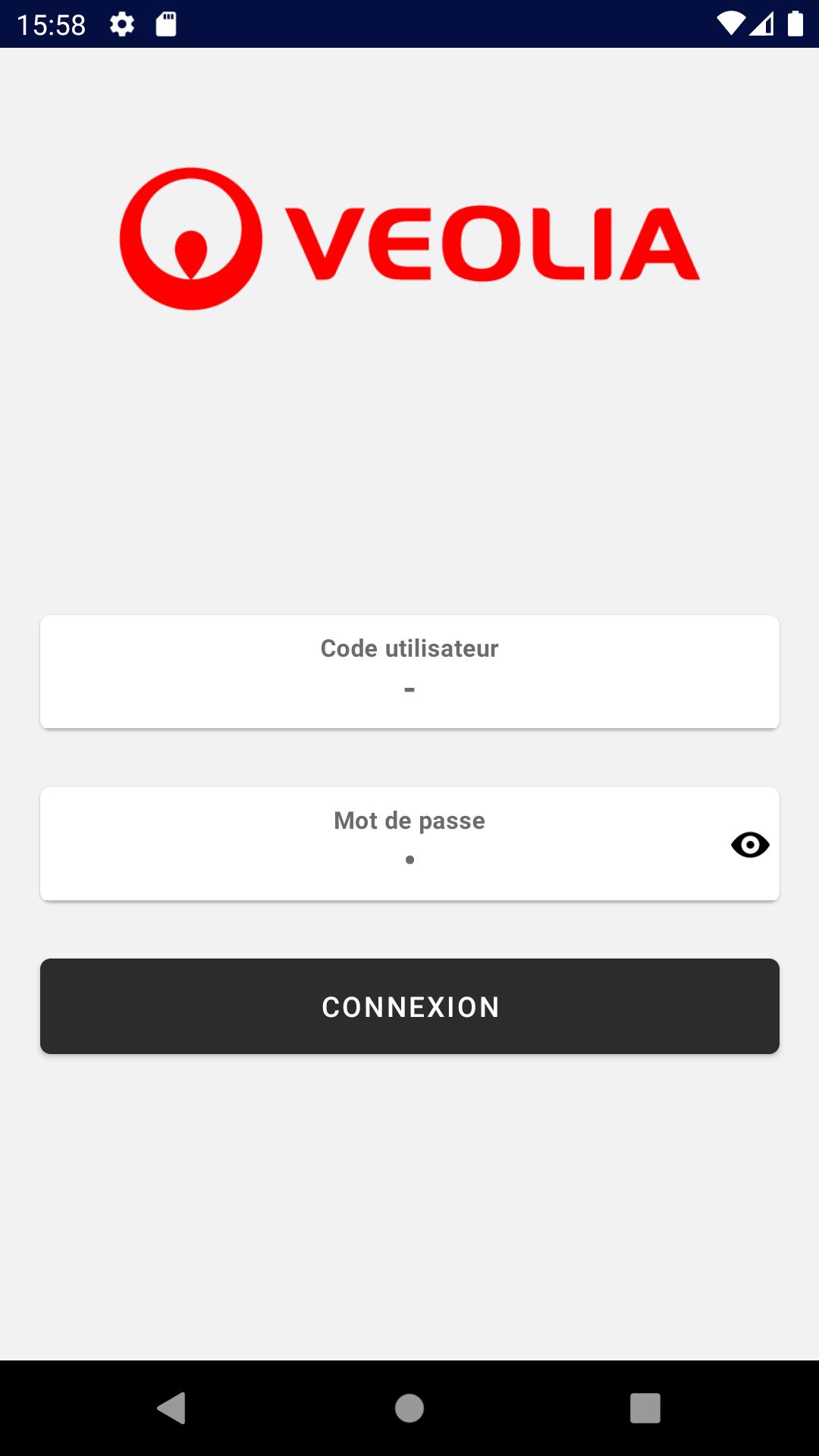Select the Mot de passe field
This screenshot has width=819, height=1456.
click(379, 844)
